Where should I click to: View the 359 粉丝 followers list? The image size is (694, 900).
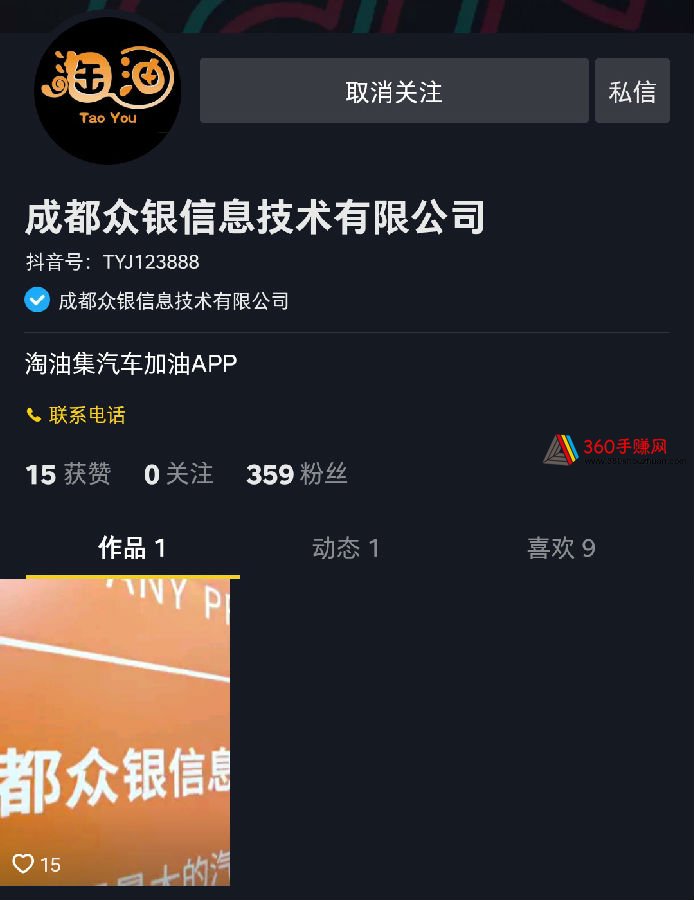point(297,474)
